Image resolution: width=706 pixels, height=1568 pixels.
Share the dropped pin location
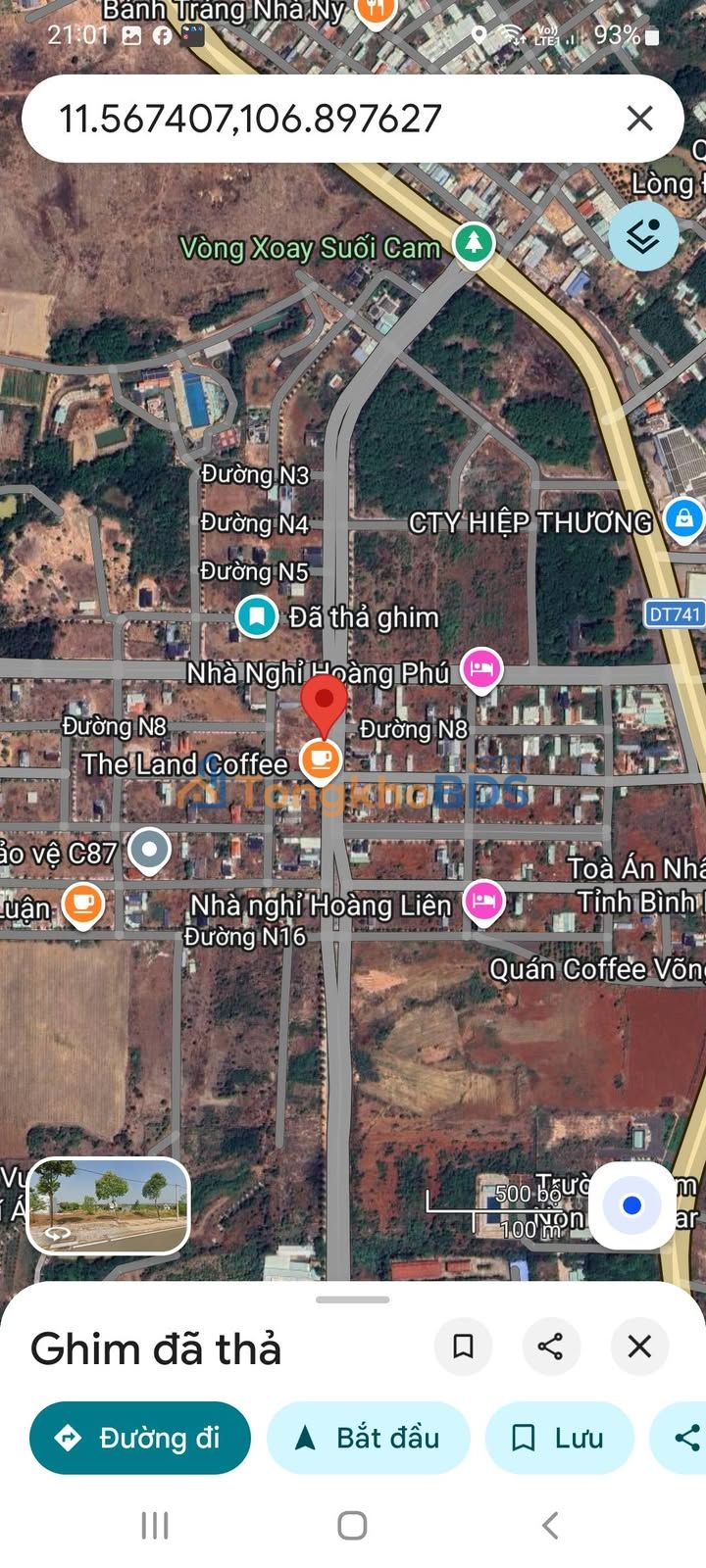(x=551, y=1347)
